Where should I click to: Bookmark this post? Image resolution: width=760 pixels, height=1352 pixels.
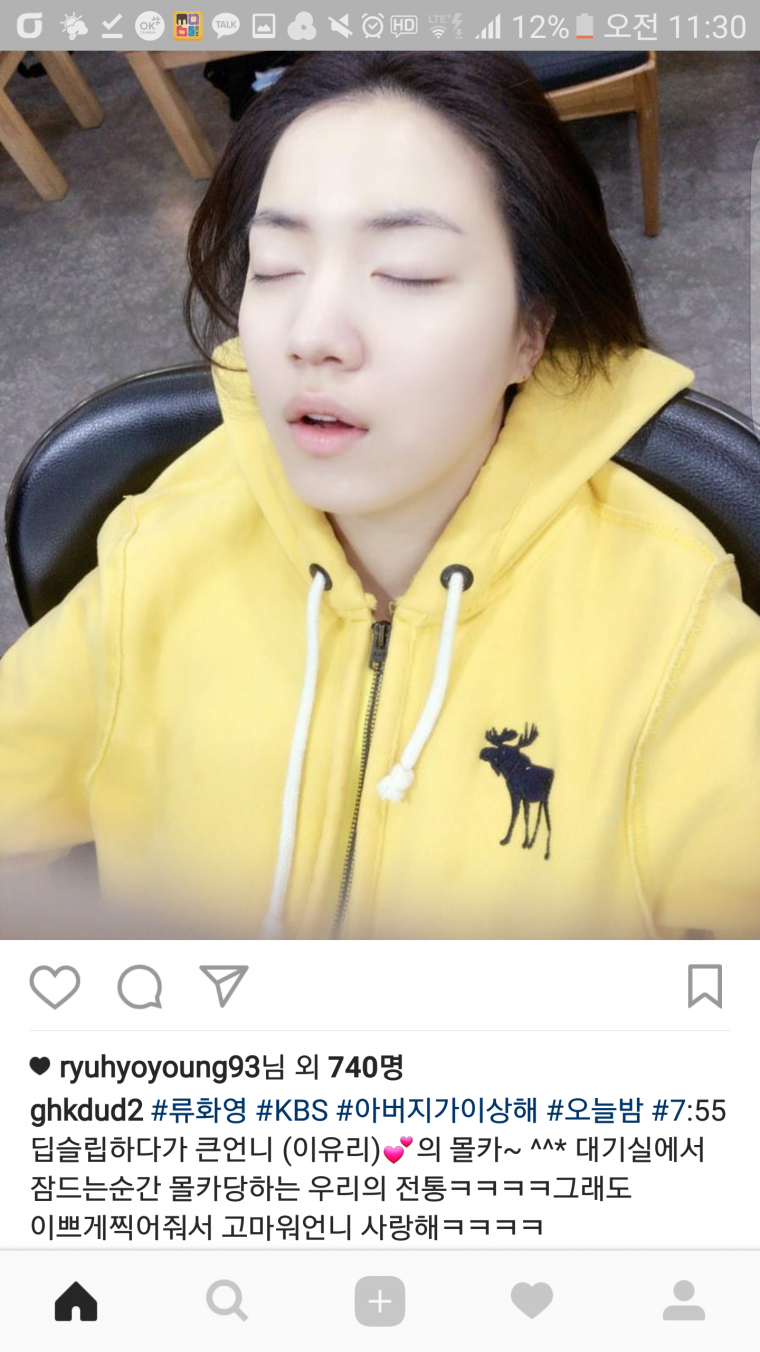tap(704, 987)
